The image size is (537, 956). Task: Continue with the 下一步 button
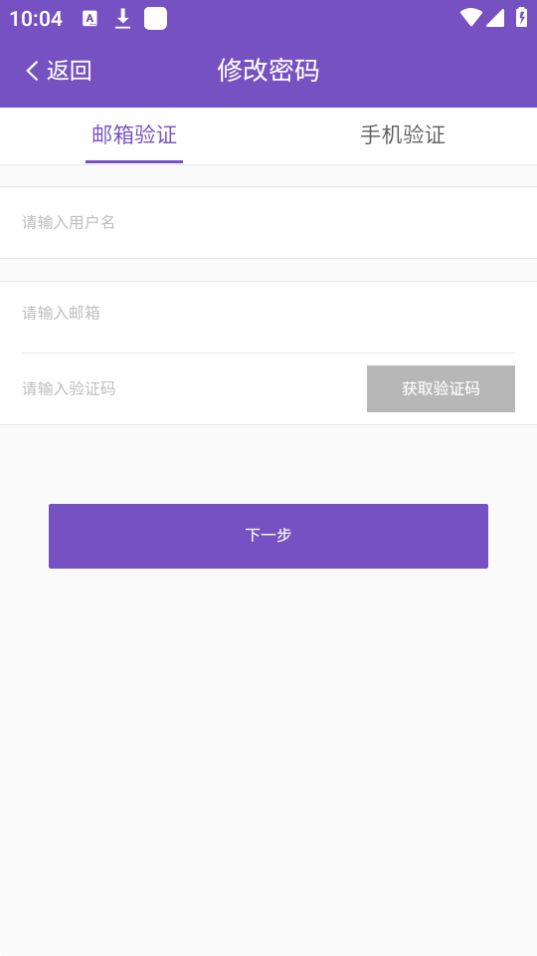268,536
